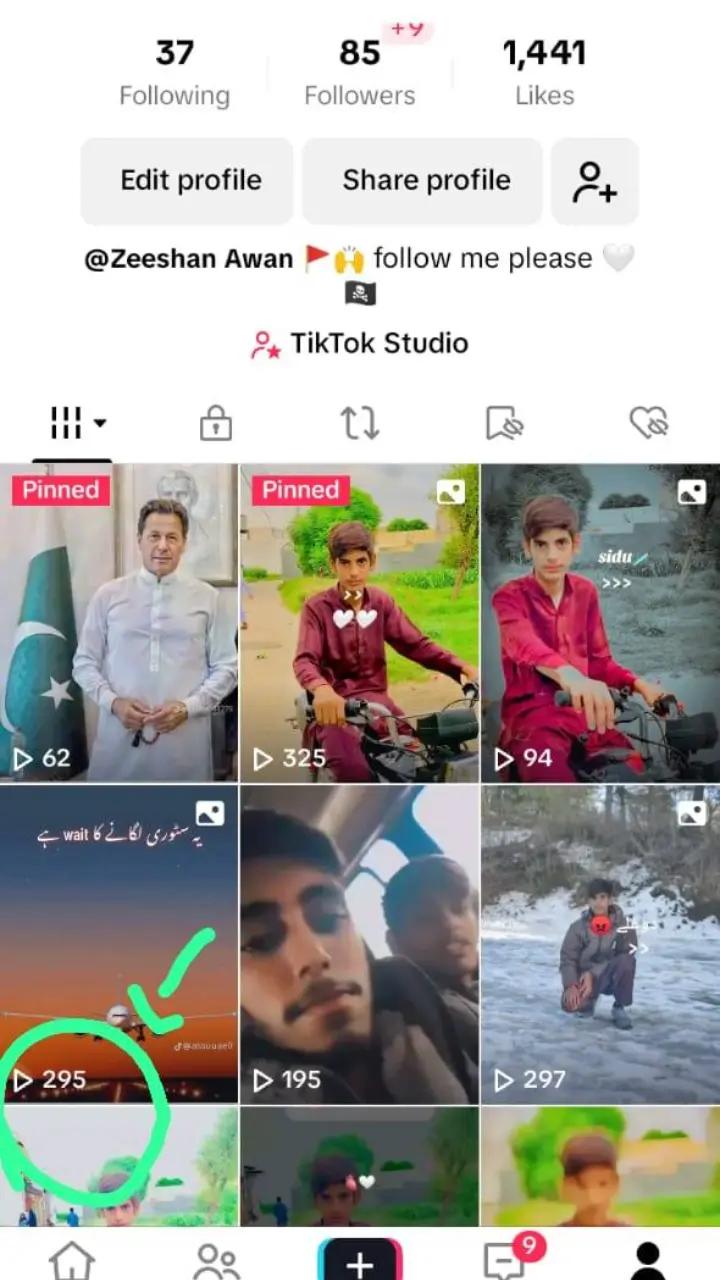Switch to the reposts tab
This screenshot has height=1280, width=720.
pyautogui.click(x=360, y=423)
